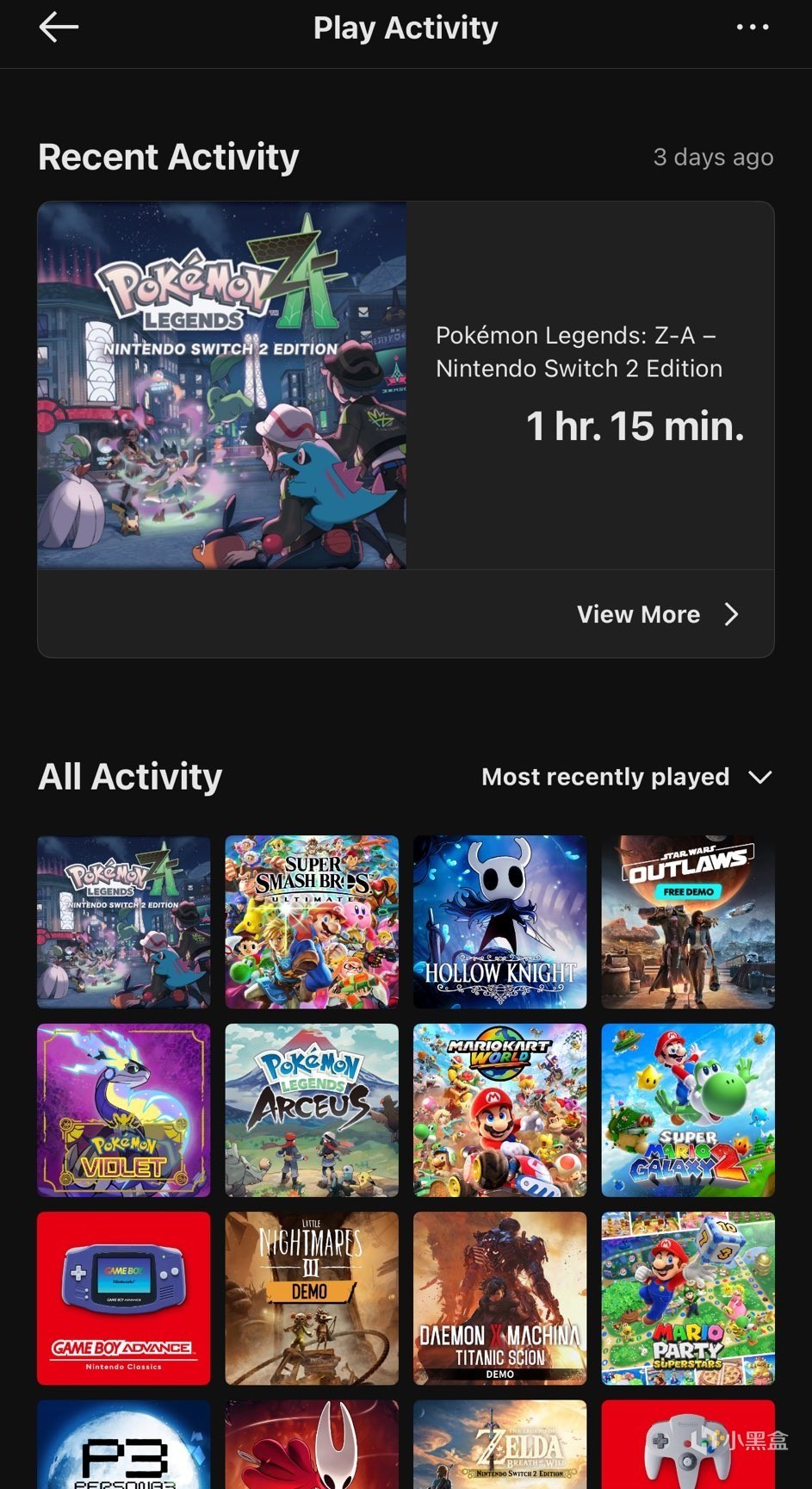
Task: View Little Nightmares III Demo activity
Action: (312, 1298)
